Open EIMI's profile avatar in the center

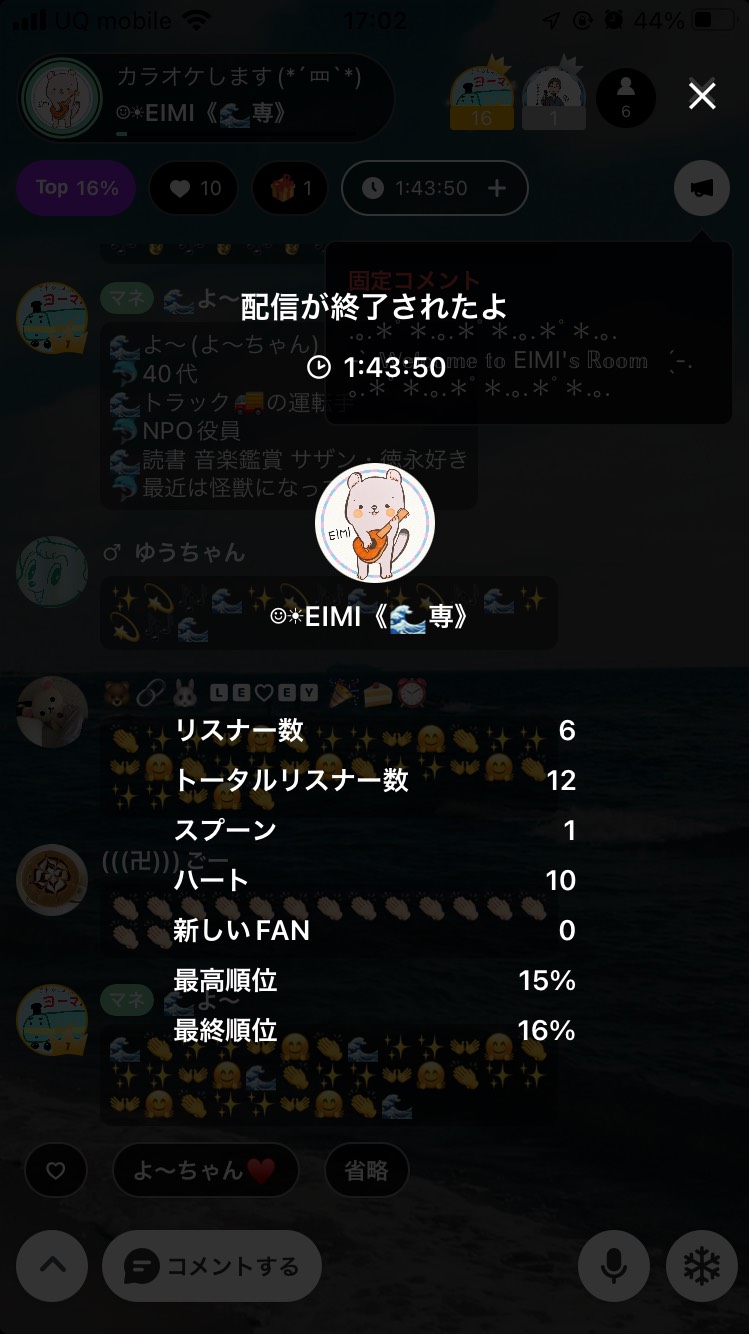375,524
